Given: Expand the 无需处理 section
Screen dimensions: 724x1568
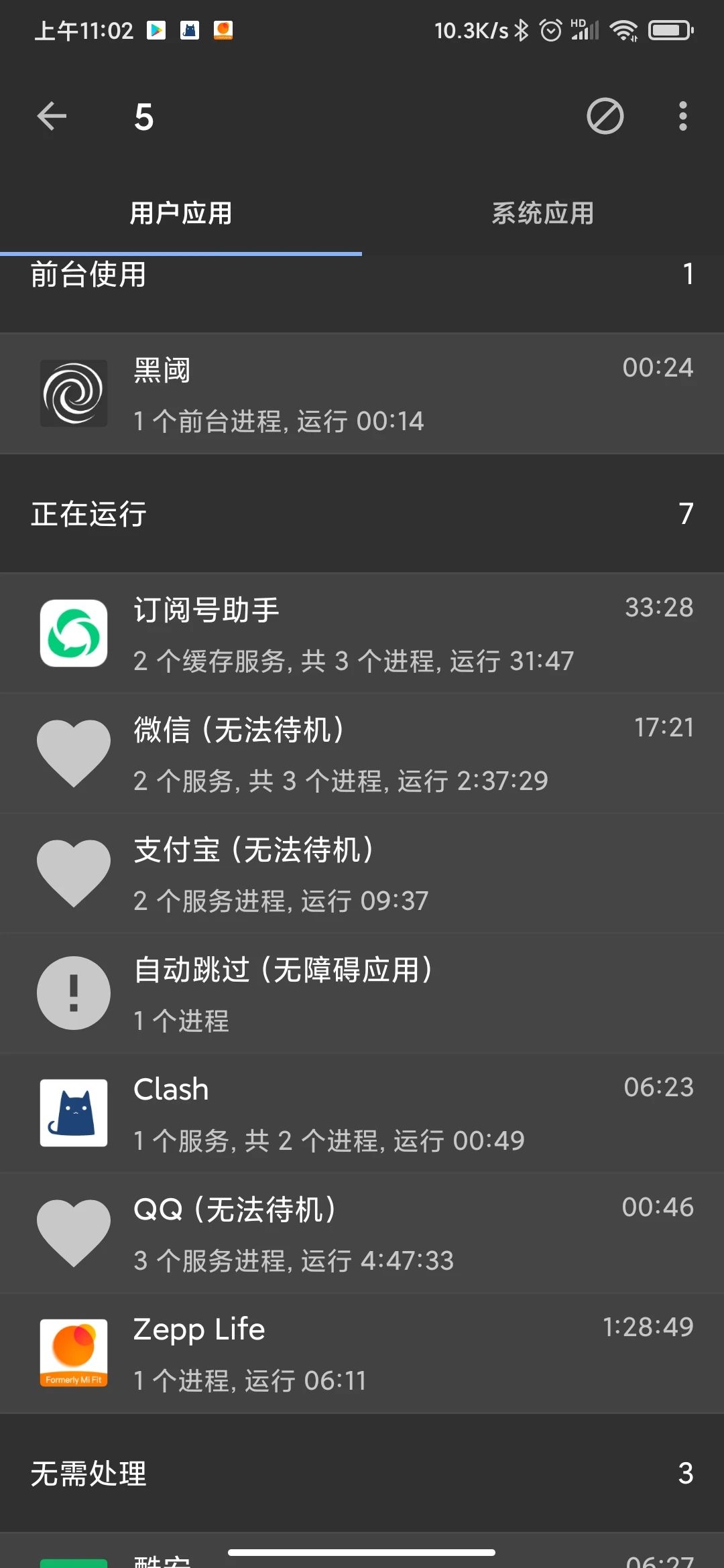Looking at the screenshot, I should 362,1473.
